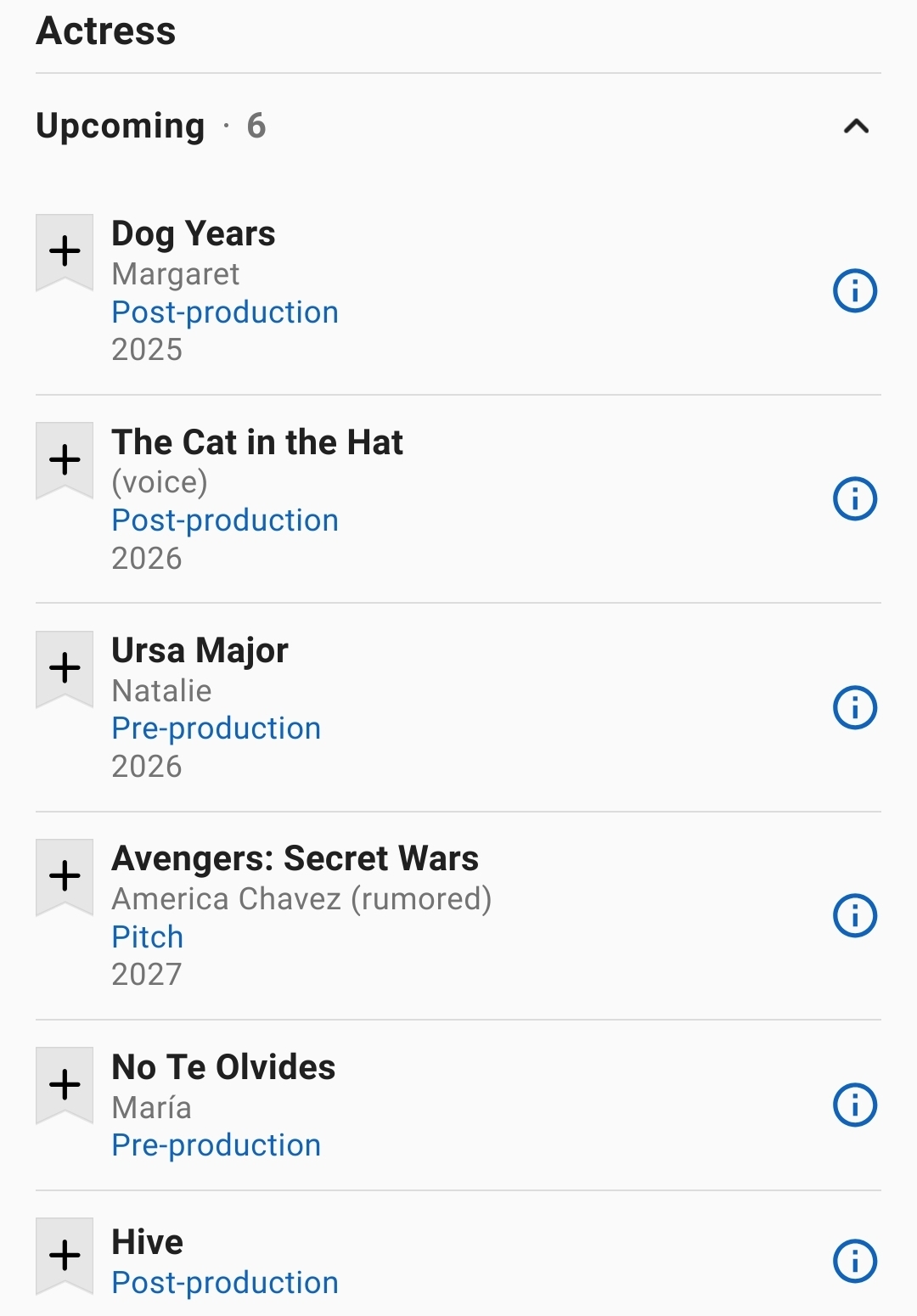The height and width of the screenshot is (1316, 917).
Task: Open the Ursa Major title
Action: (200, 650)
